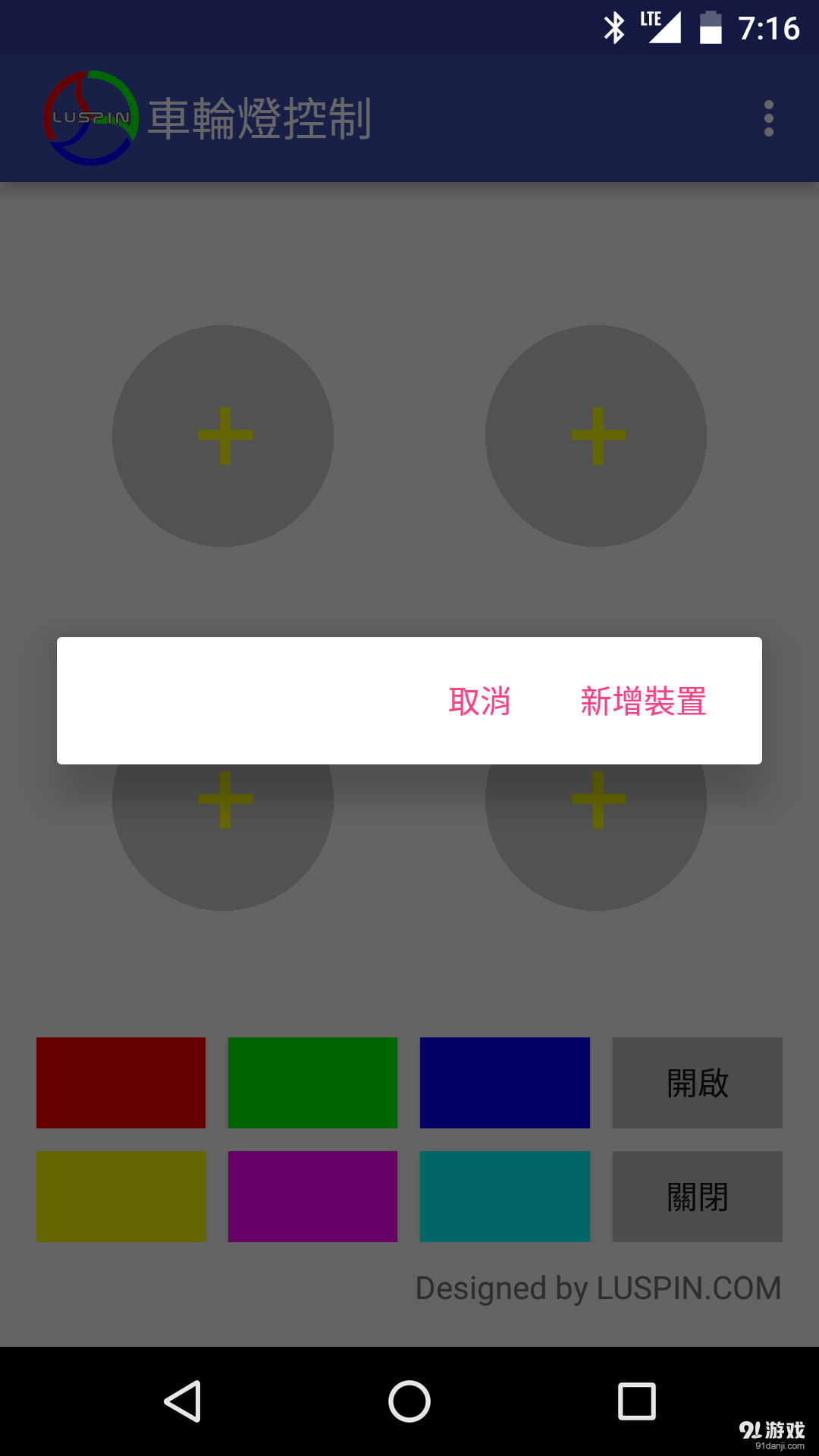Tap the top-left plus circle to add device
The width and height of the screenshot is (819, 1456).
pos(223,435)
